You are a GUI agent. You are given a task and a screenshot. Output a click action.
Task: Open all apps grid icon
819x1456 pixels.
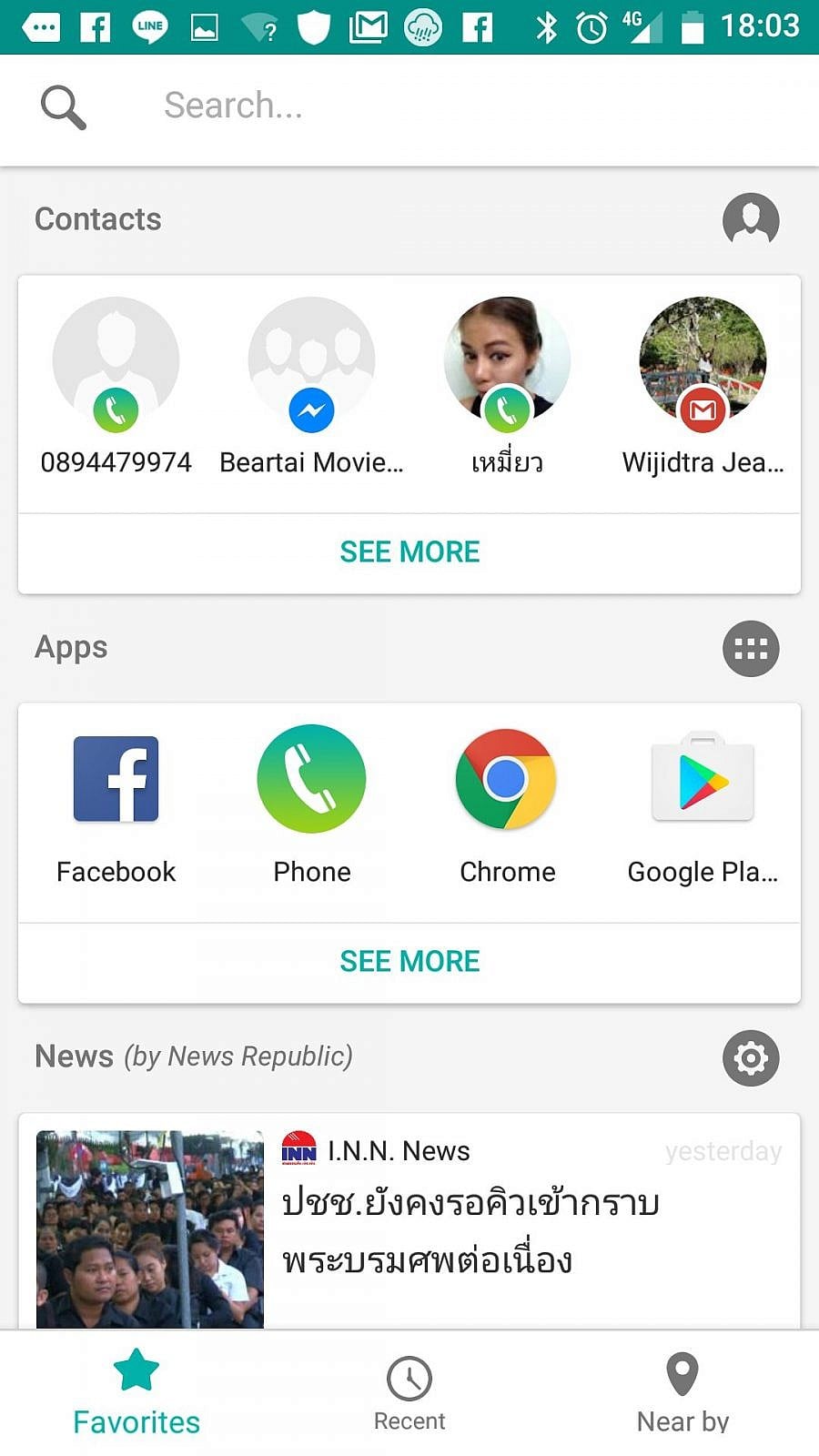751,649
